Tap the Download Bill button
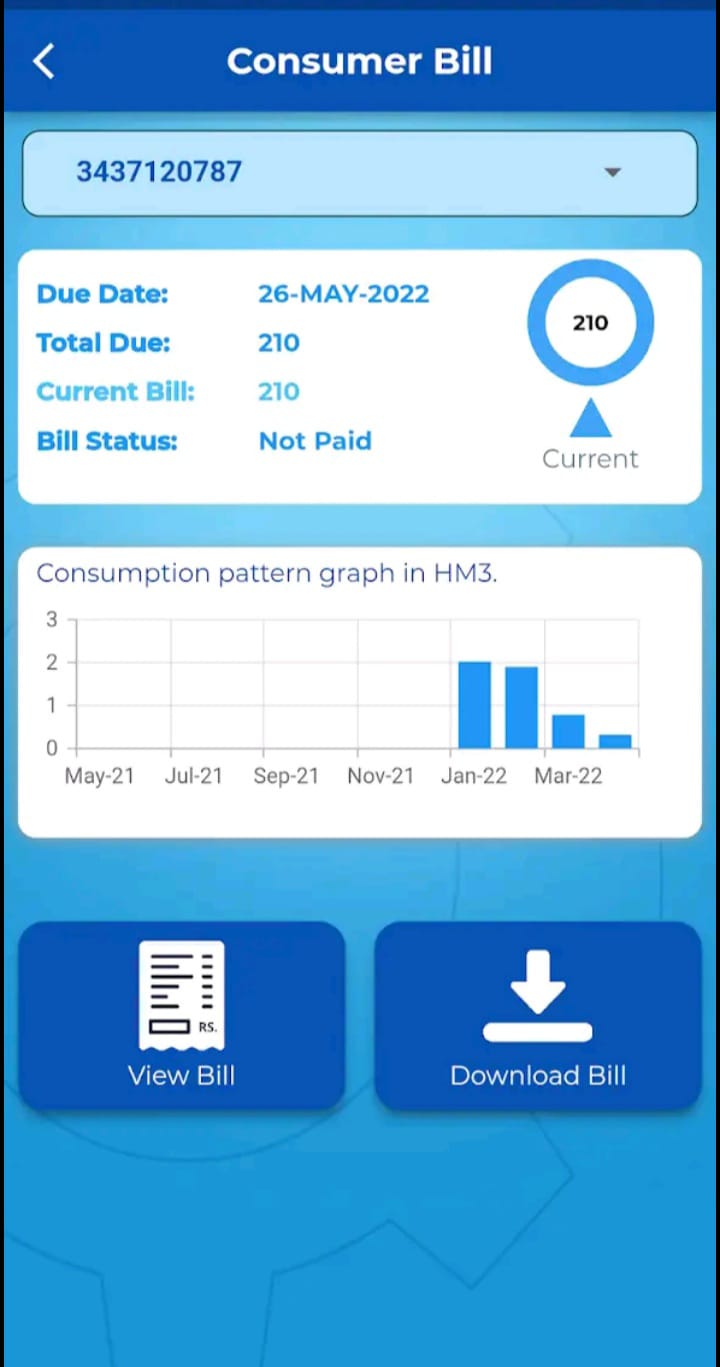720x1367 pixels. coord(538,1015)
